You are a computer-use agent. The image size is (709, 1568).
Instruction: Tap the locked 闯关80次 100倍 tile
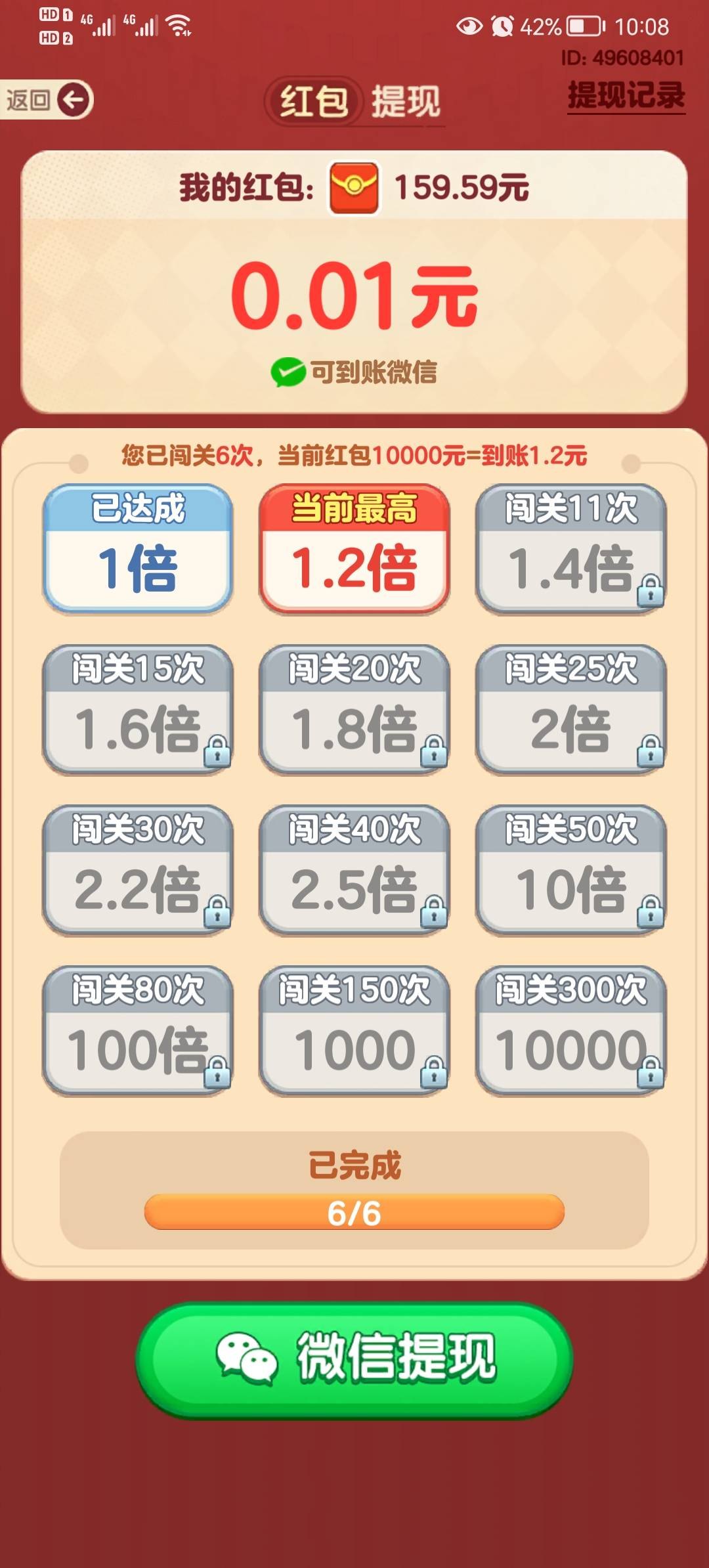[138, 1030]
